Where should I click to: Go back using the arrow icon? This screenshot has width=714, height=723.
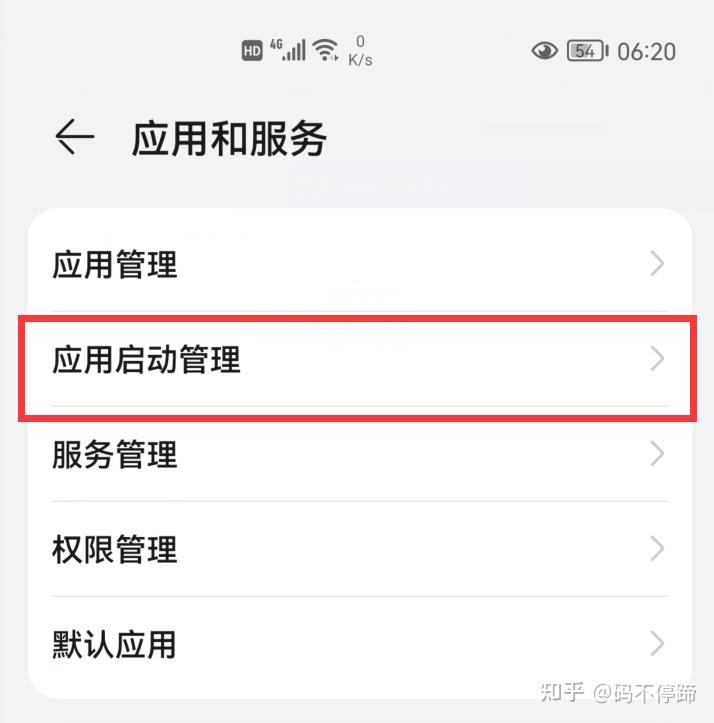coord(75,138)
